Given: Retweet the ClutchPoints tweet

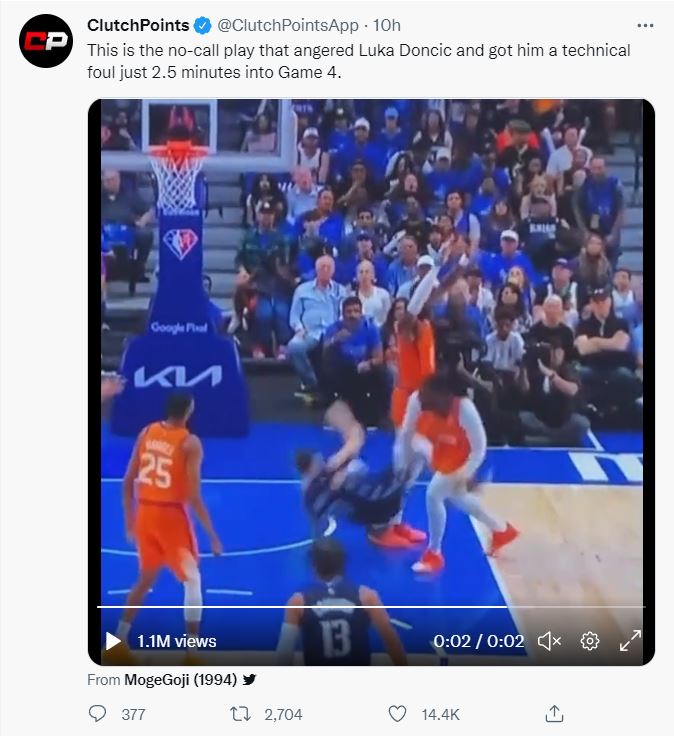Looking at the screenshot, I should pos(239,714).
